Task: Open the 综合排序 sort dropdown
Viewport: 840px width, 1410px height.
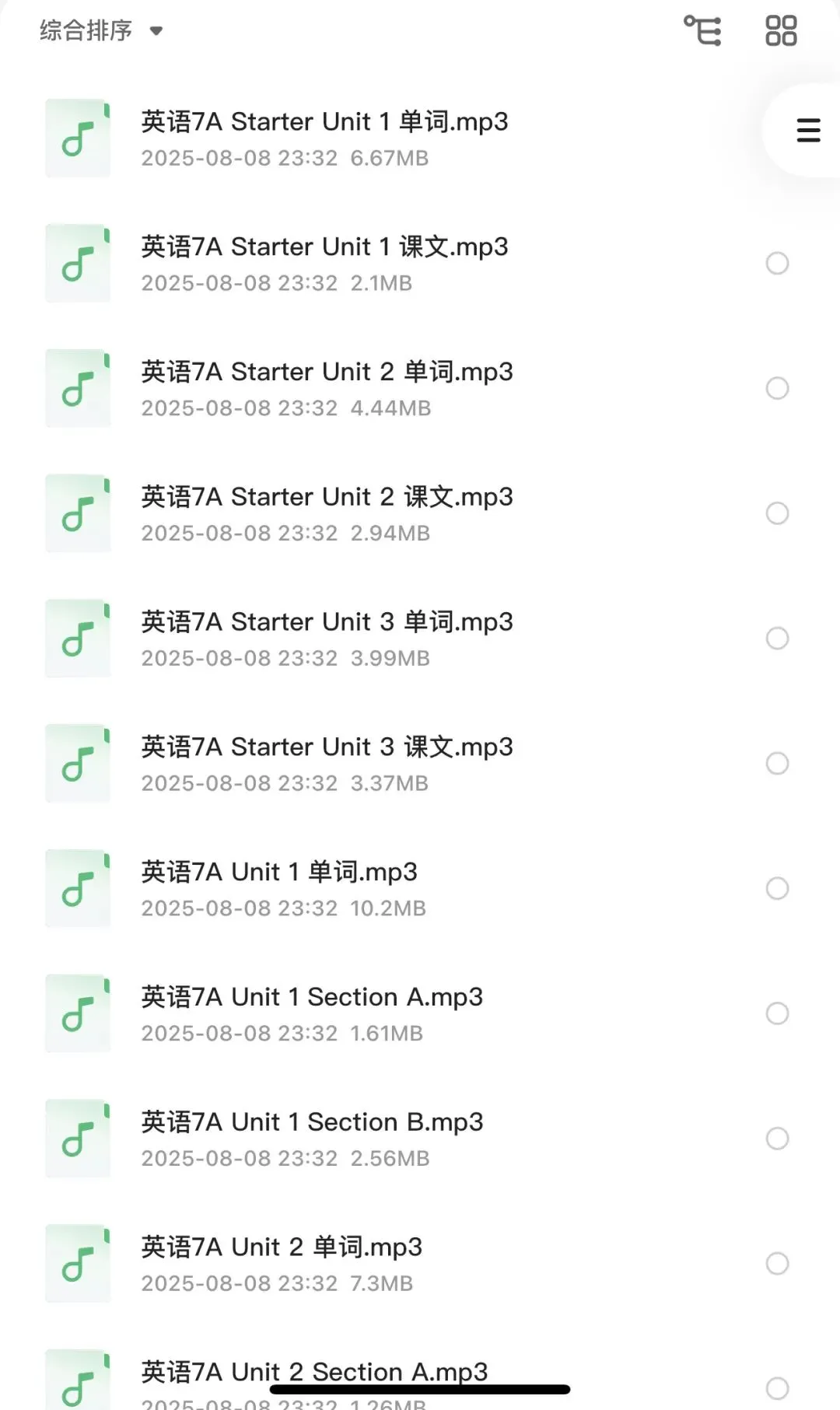Action: coord(101,31)
